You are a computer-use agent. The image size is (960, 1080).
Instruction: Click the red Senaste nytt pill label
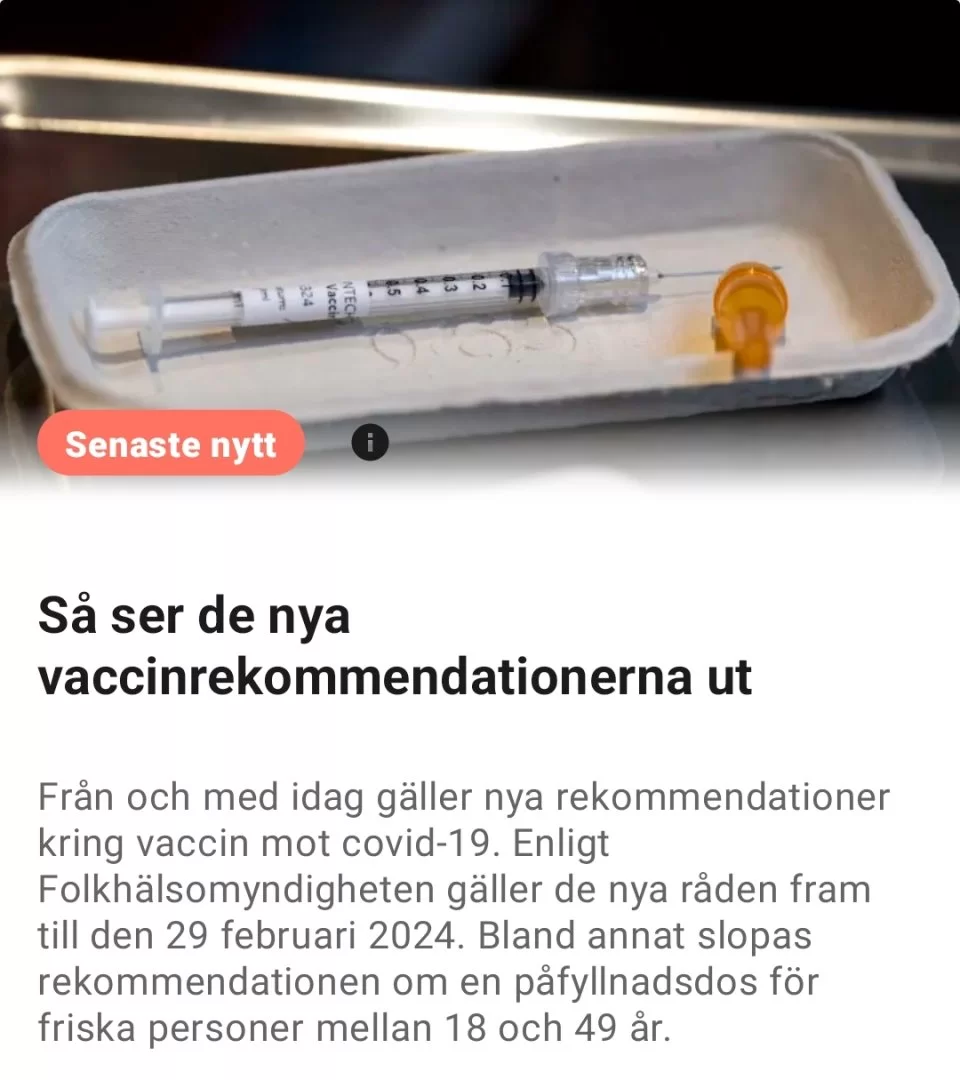172,445
